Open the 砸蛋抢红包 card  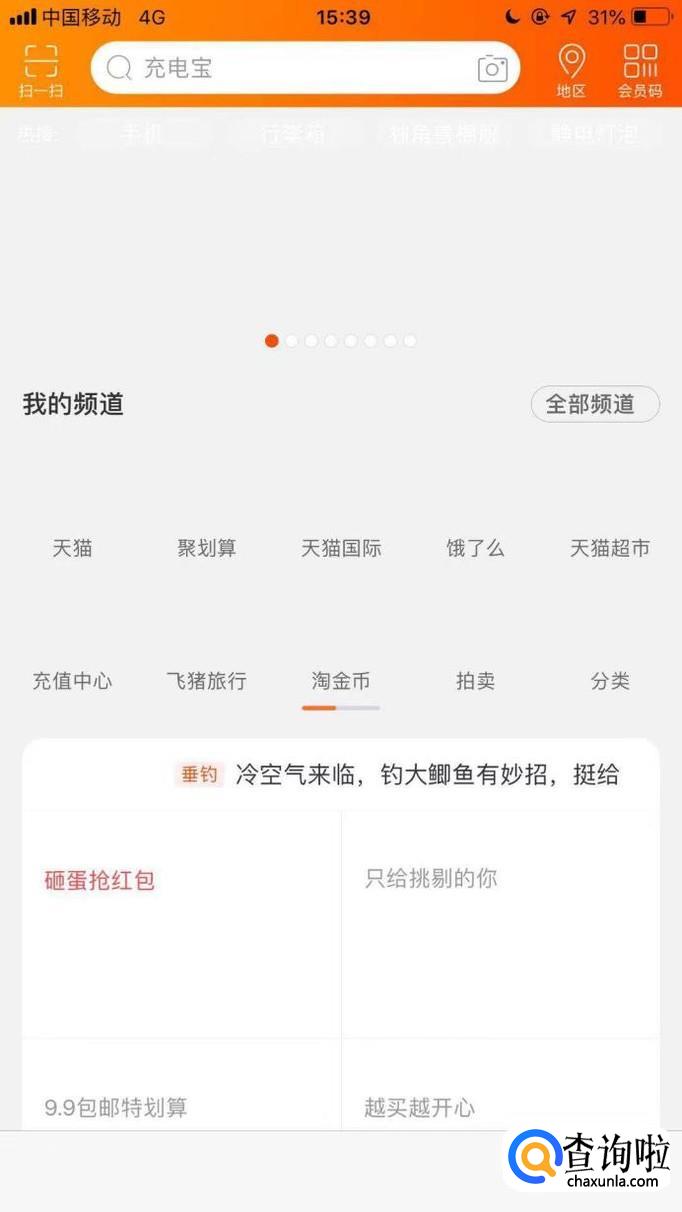(x=182, y=924)
